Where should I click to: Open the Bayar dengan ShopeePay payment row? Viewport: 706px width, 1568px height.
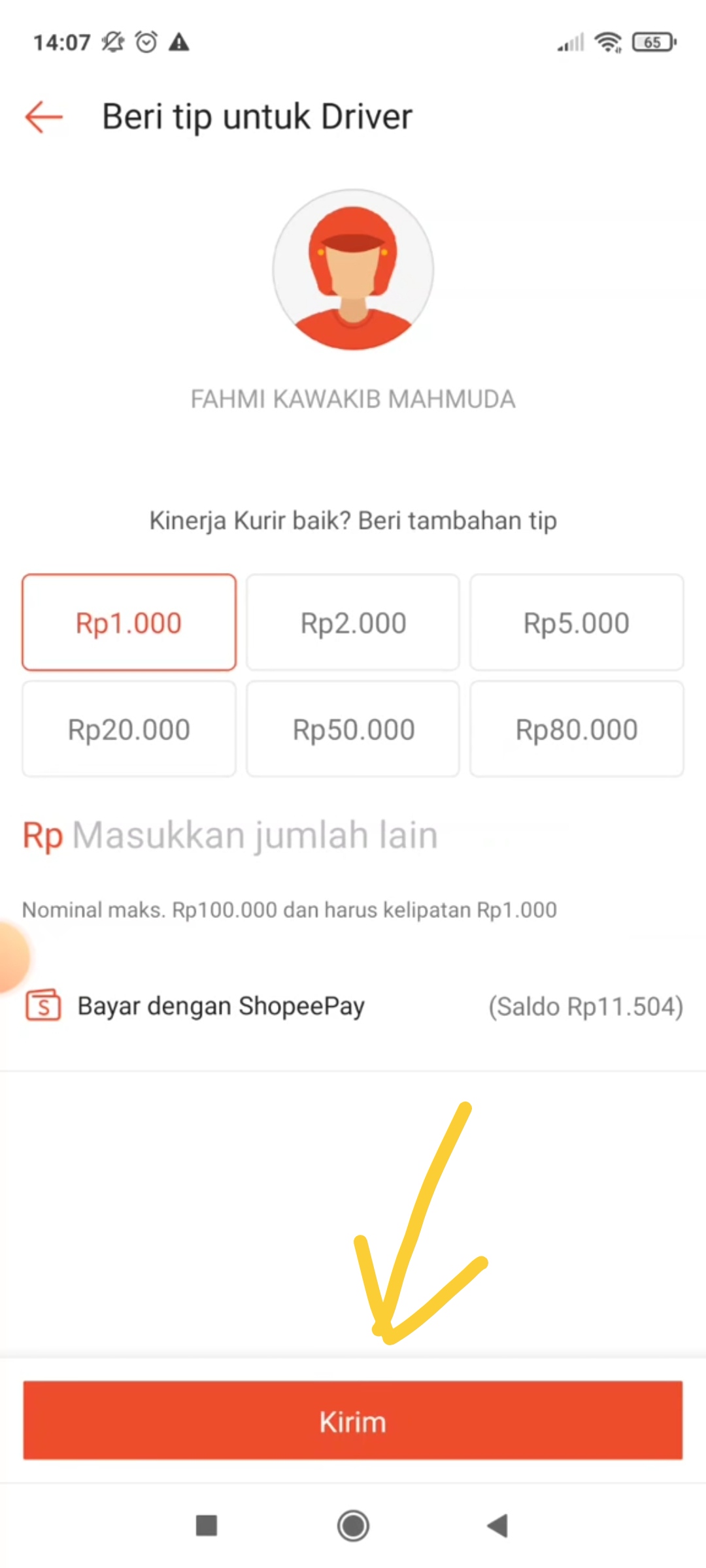220,1005
